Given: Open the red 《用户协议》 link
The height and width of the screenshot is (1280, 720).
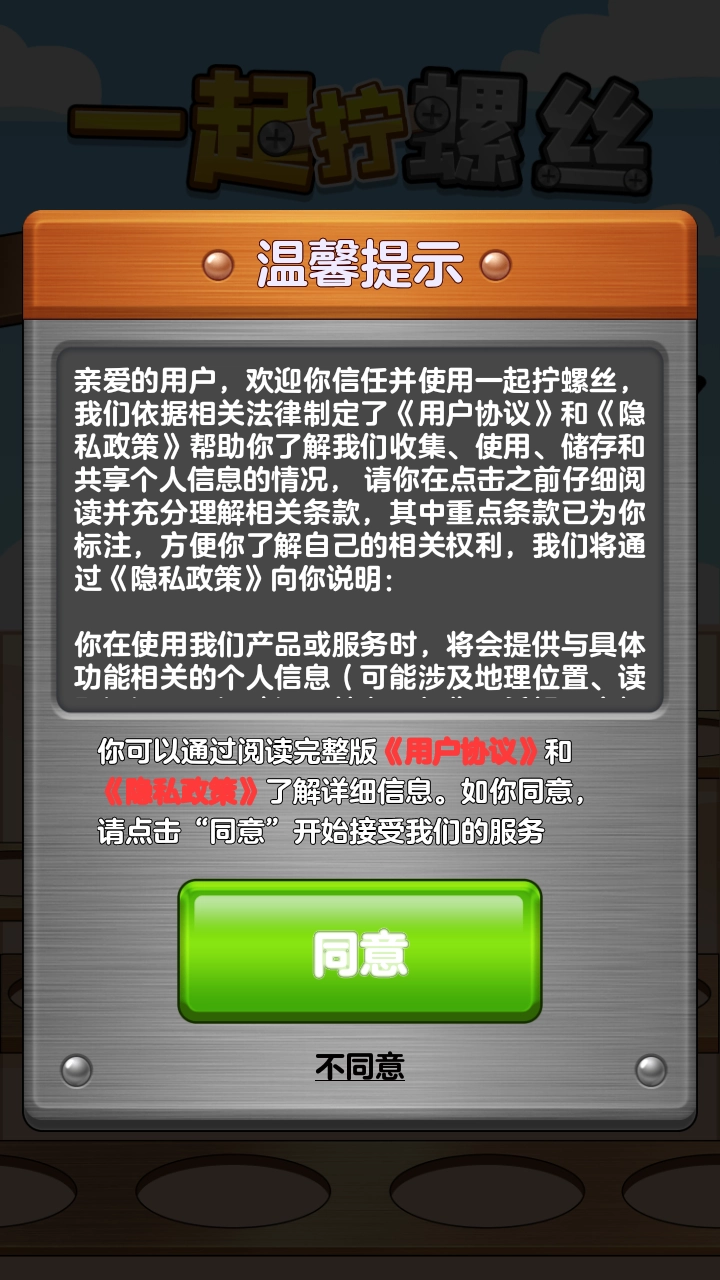Looking at the screenshot, I should click(x=462, y=751).
